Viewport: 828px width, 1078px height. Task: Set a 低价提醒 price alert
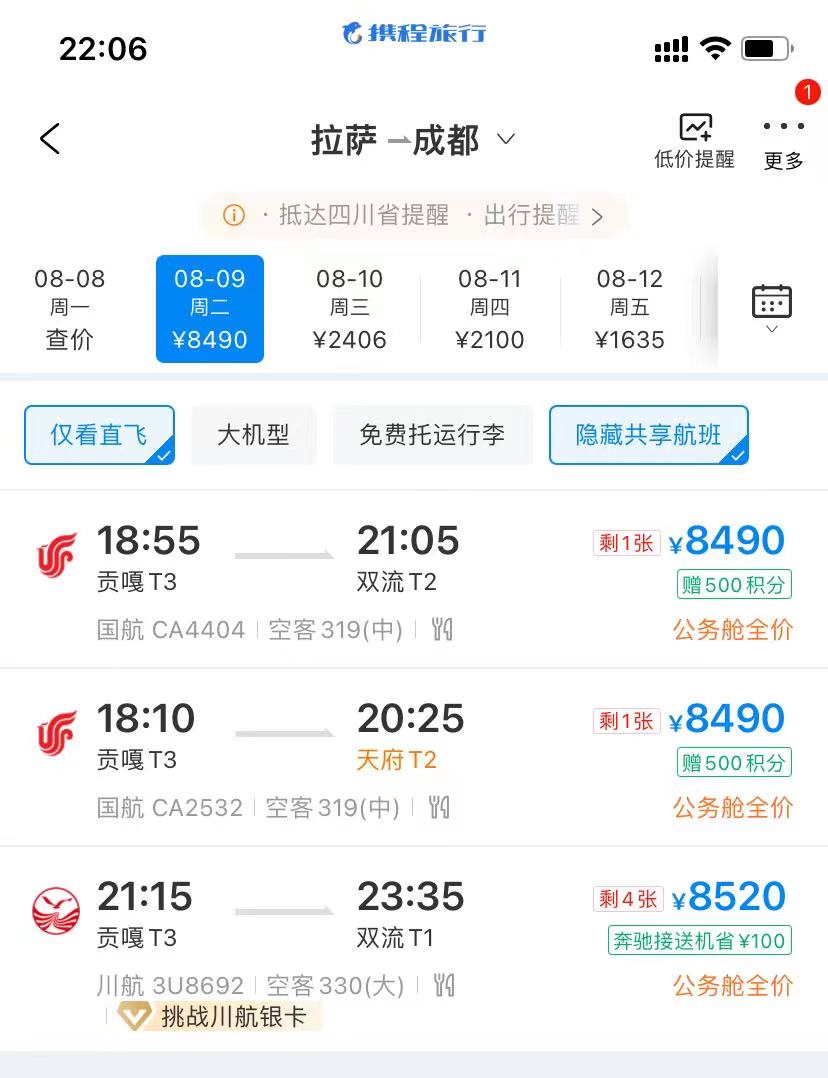point(694,141)
